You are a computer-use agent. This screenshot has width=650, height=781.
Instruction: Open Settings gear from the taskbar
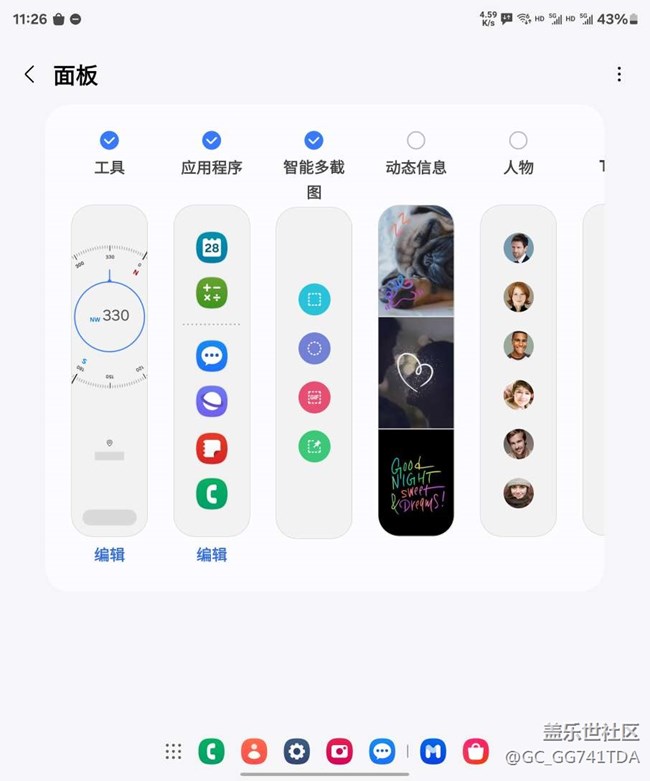(297, 751)
